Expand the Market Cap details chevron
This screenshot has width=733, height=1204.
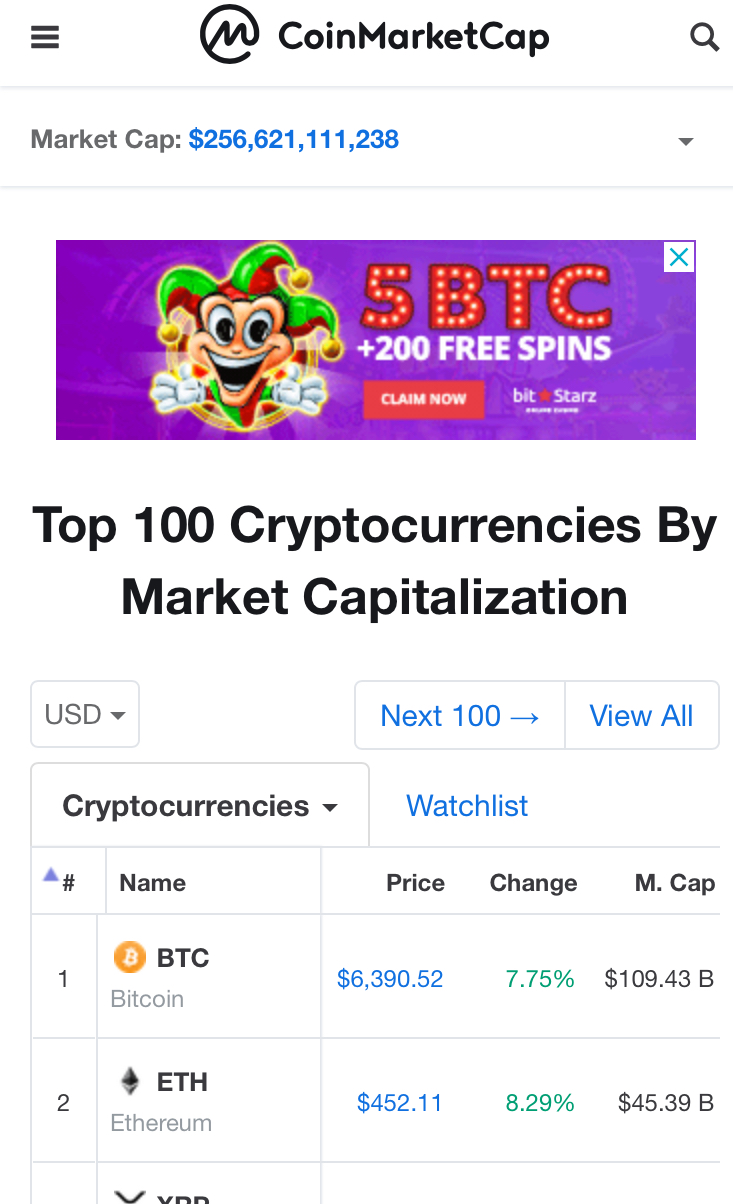pyautogui.click(x=685, y=141)
